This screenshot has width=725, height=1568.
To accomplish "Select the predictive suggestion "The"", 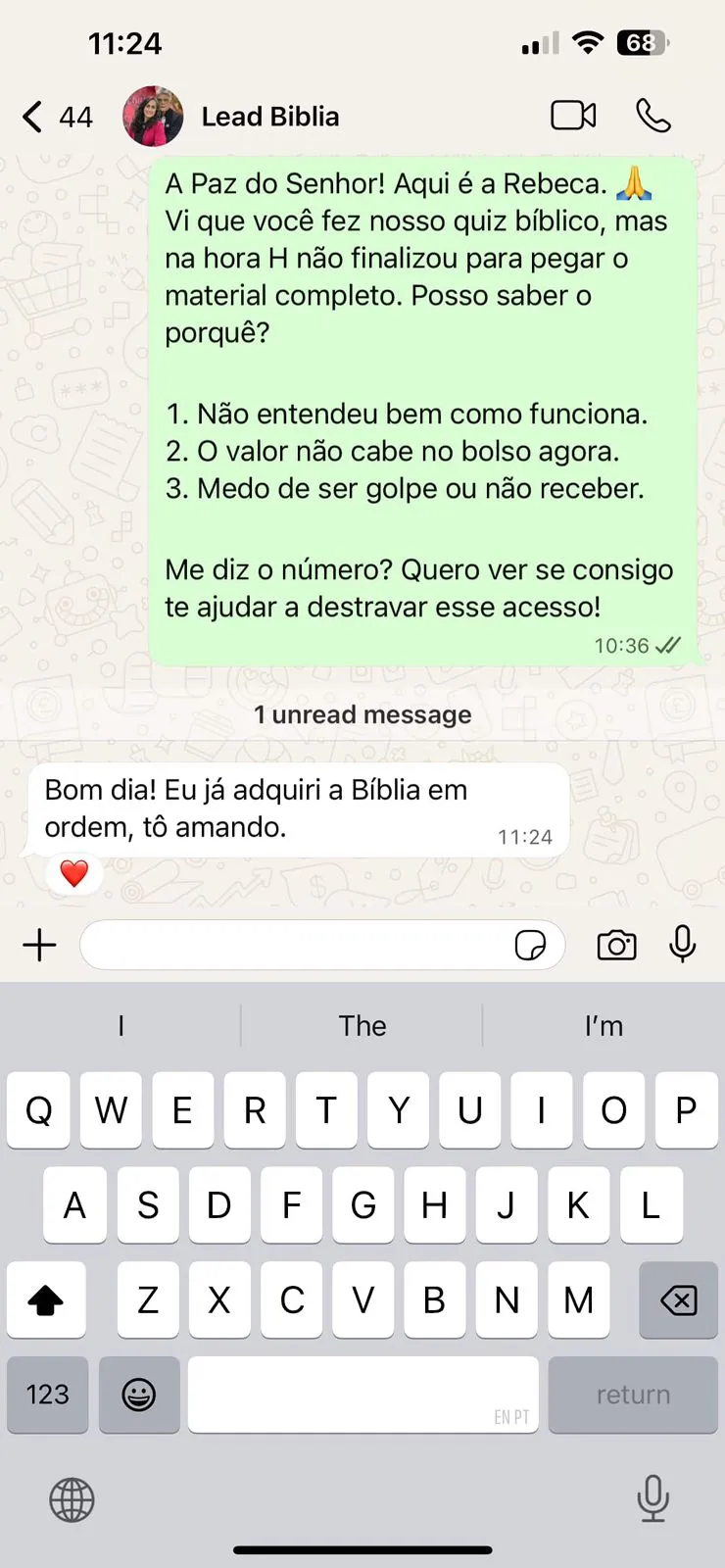I will pos(362,1025).
